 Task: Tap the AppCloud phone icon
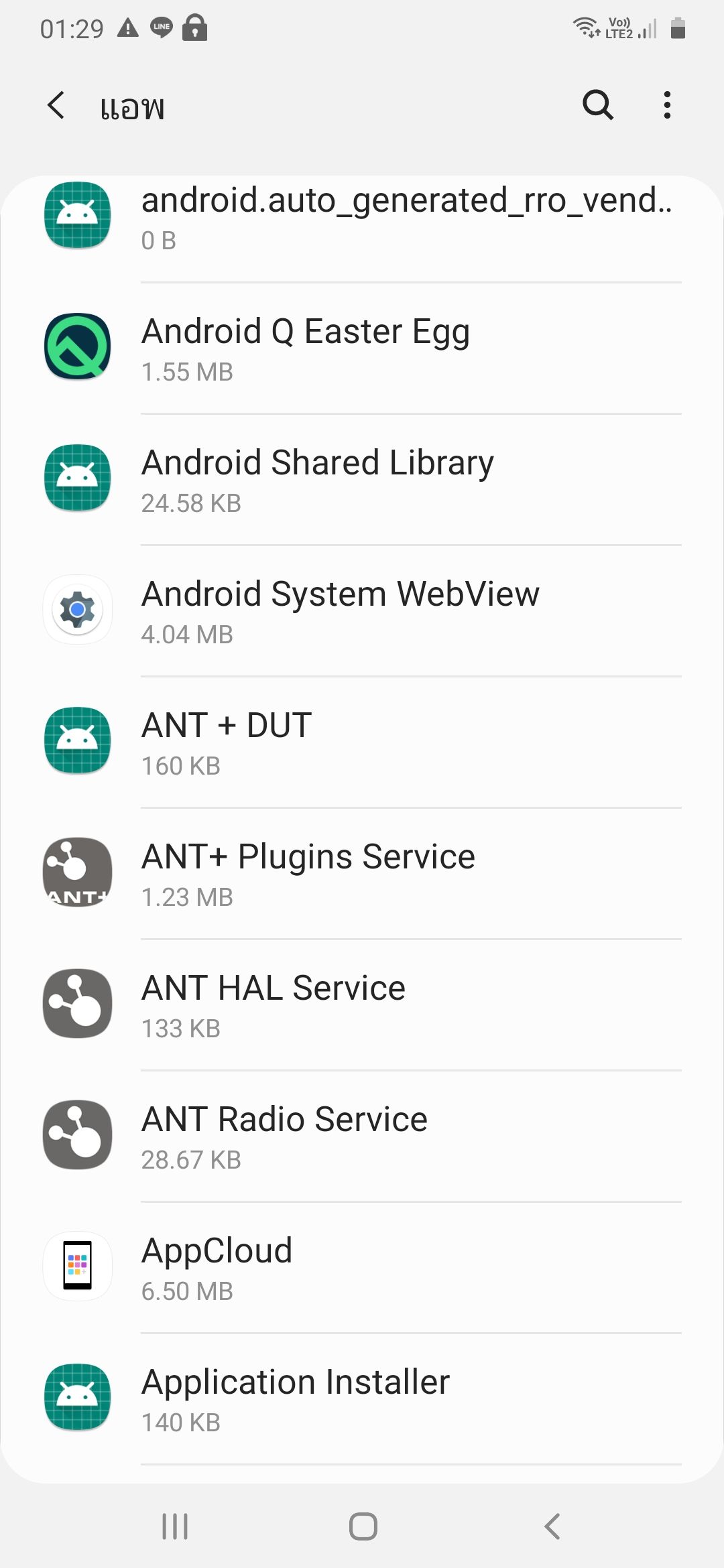(76, 1267)
